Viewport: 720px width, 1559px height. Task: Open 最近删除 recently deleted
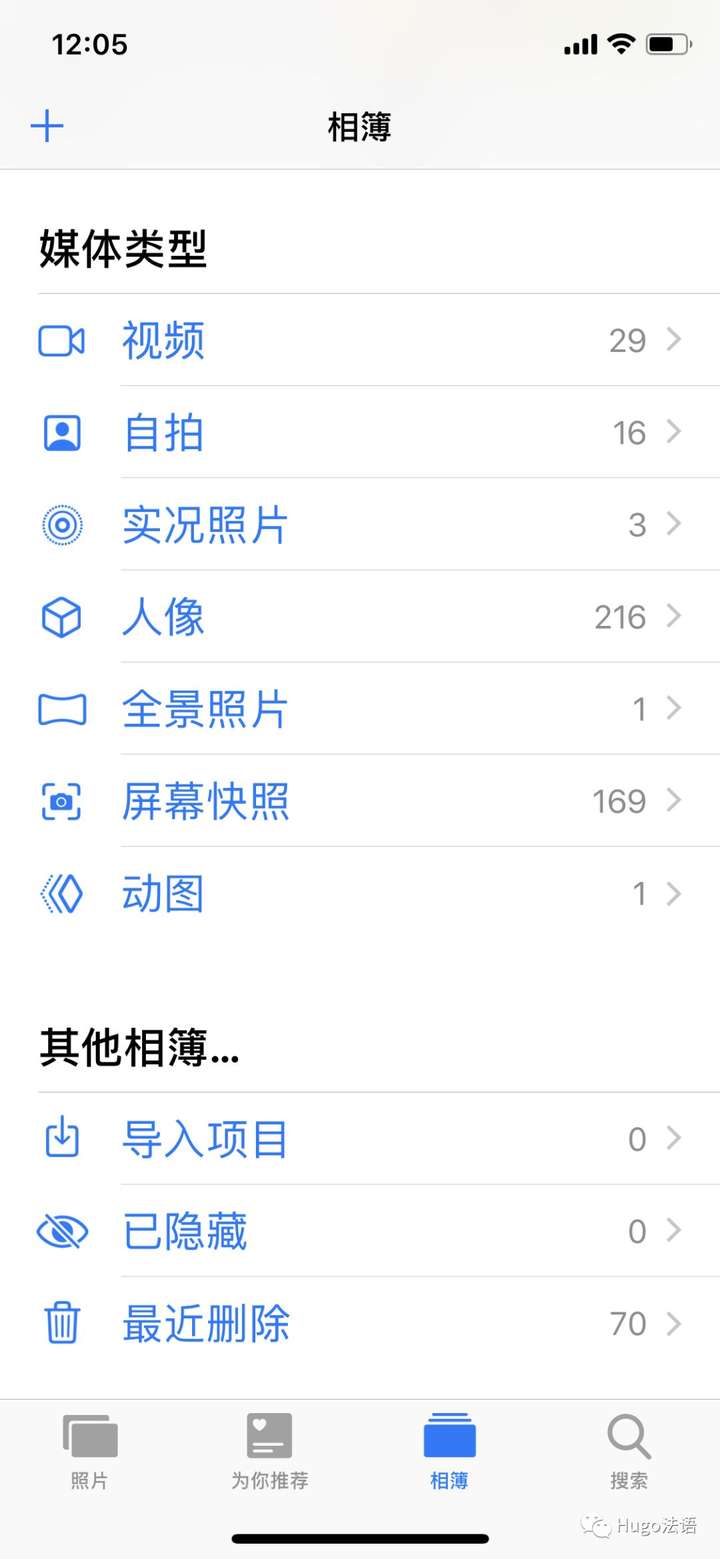pos(360,1323)
